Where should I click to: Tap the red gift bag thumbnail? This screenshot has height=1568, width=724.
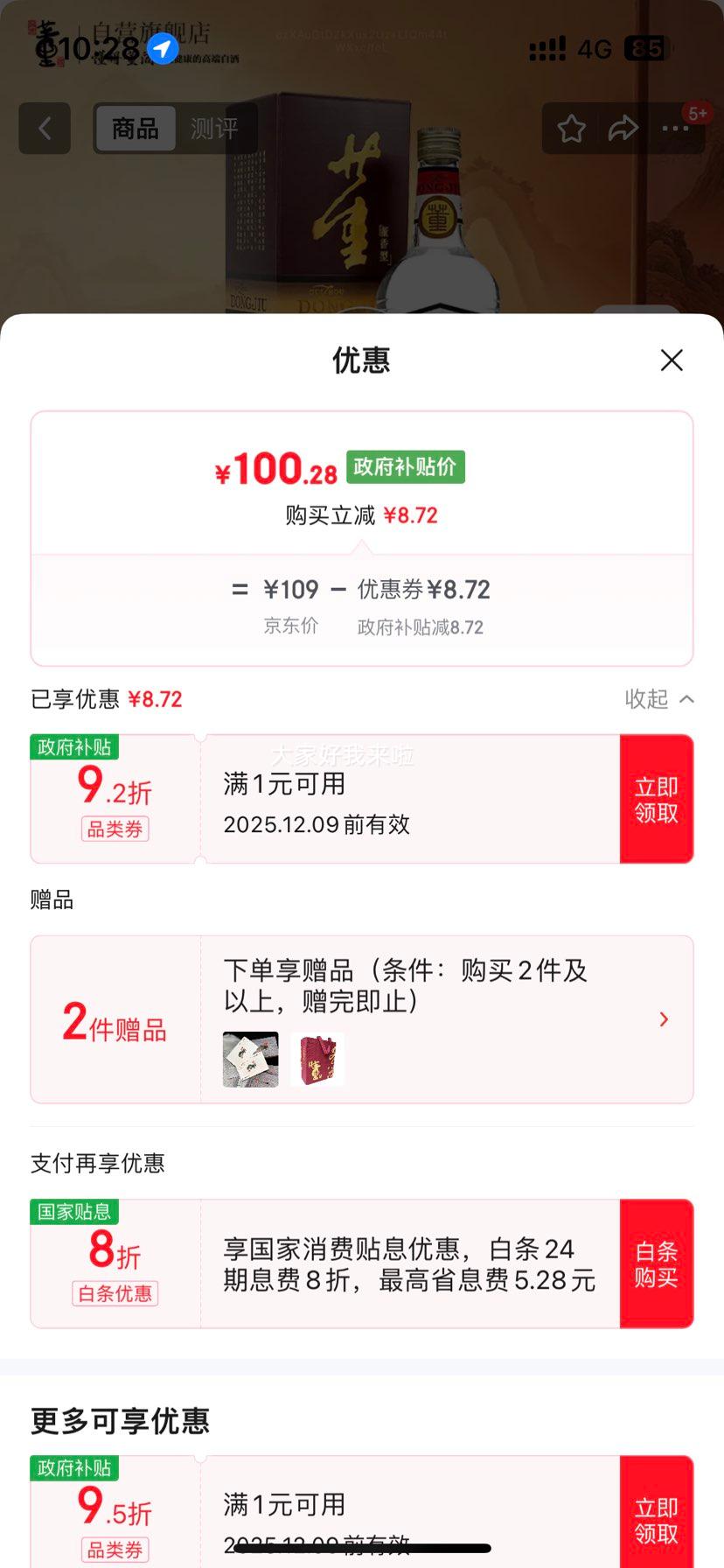click(x=317, y=1060)
